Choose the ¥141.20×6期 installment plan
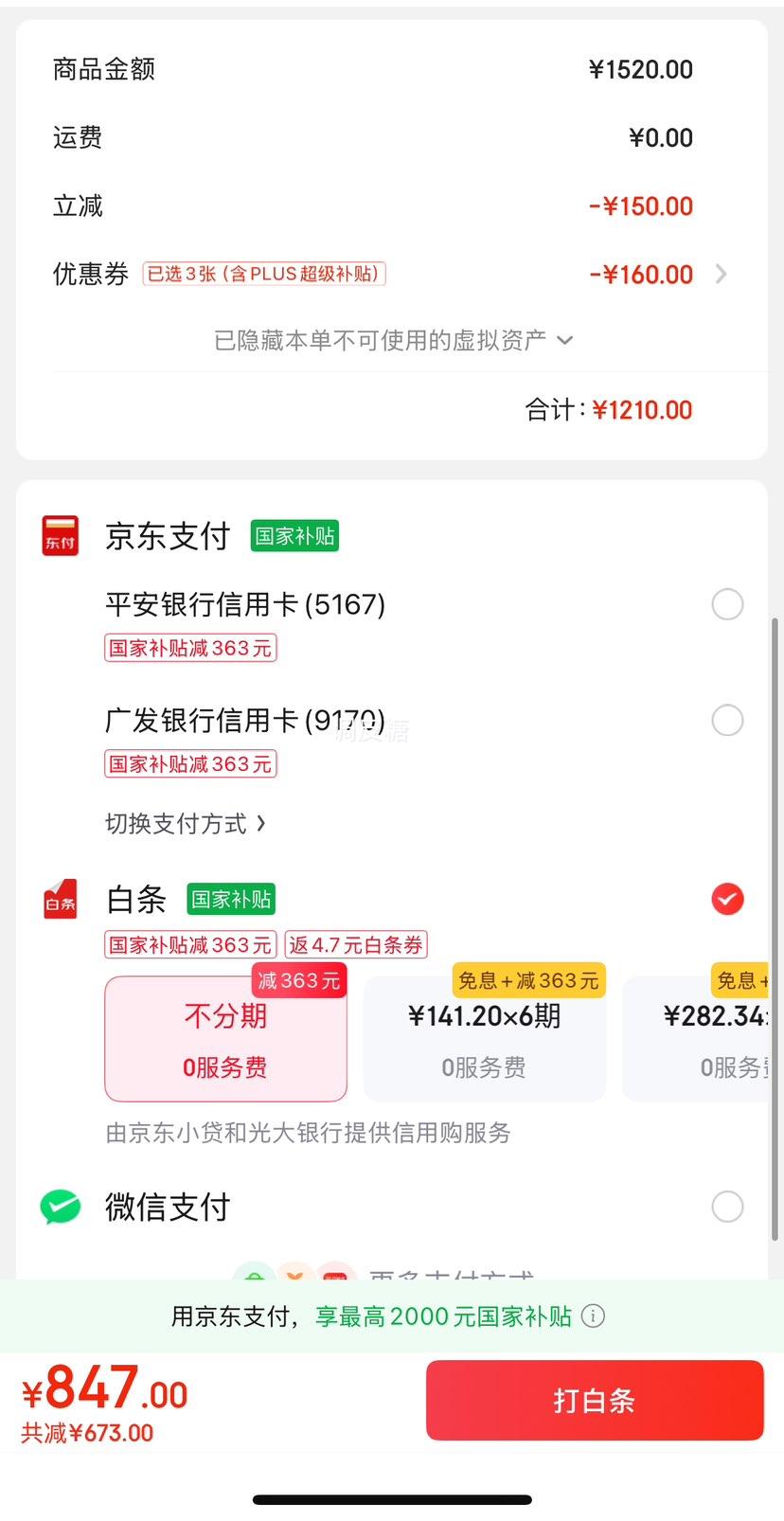The image size is (784, 1521). click(484, 1039)
